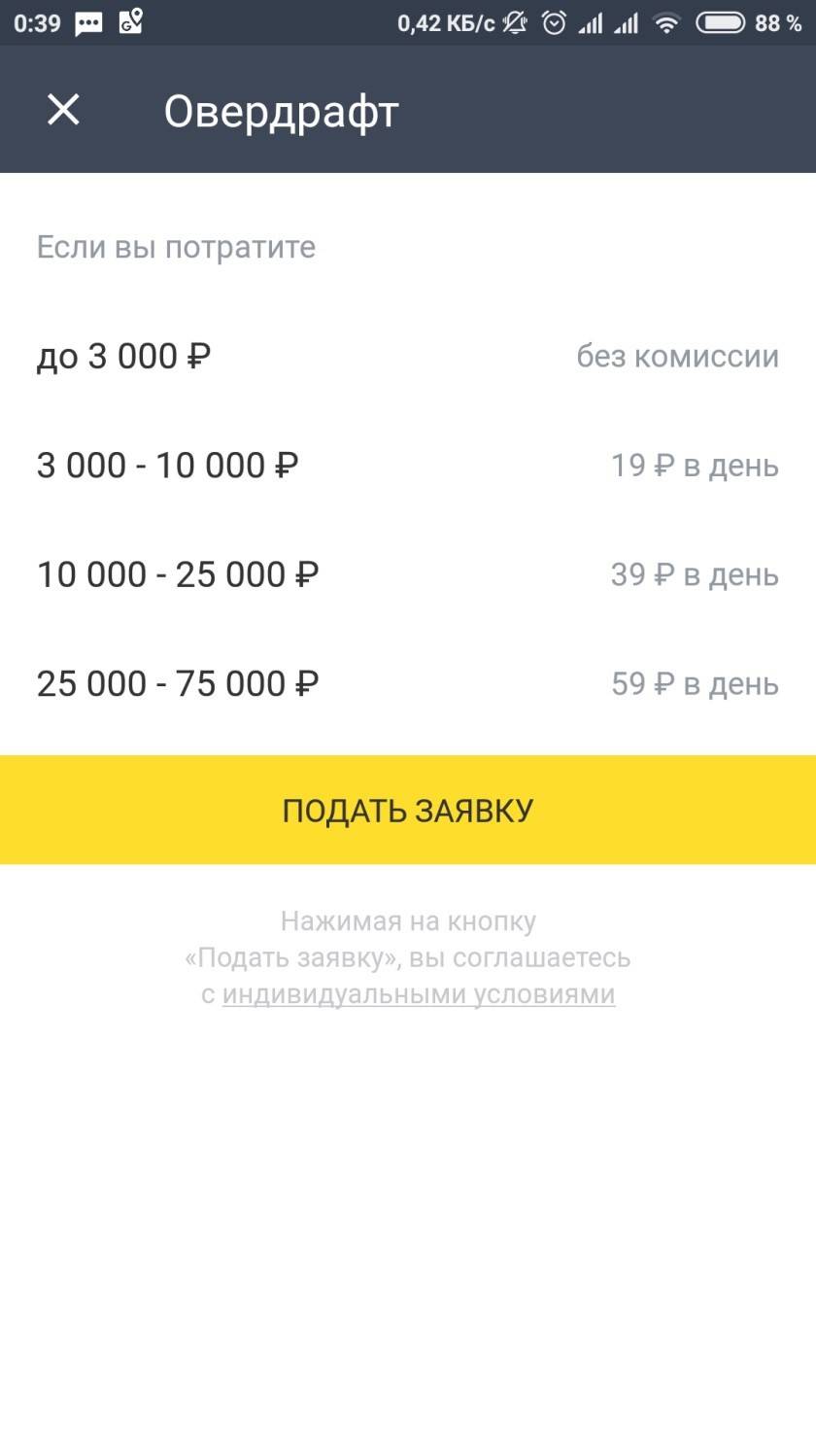Viewport: 816px width, 1456px height.
Task: Tap the ПОДАТЬ ЗАЯВКУ button
Action: 408,810
